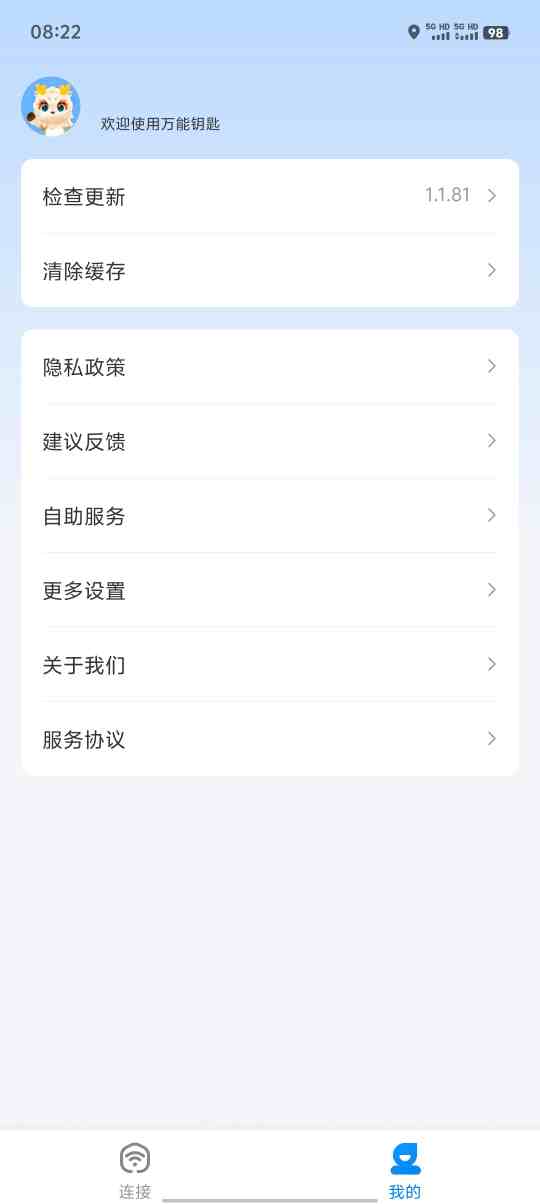Select the 我的 tab
The height and width of the screenshot is (1204, 540).
[x=405, y=1170]
